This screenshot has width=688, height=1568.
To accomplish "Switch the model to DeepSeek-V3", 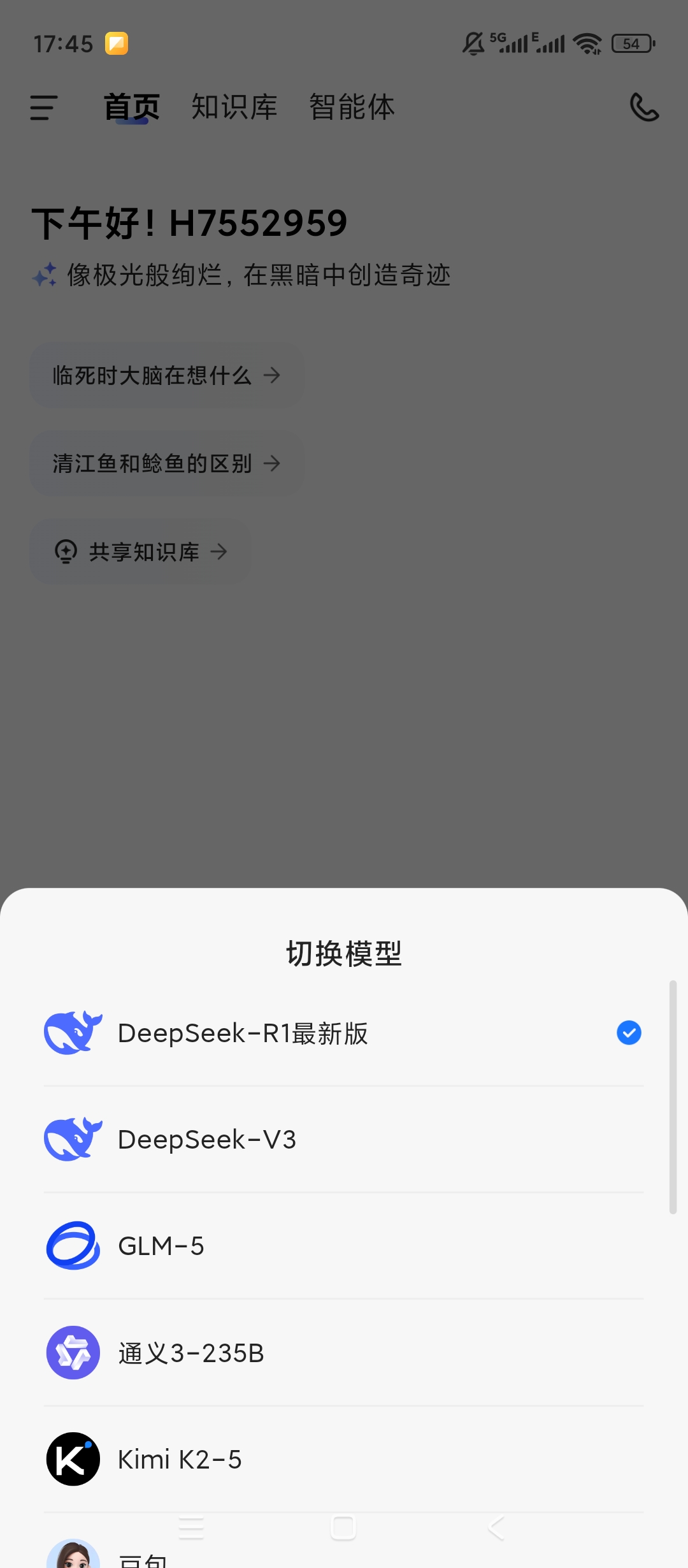I will (x=207, y=1139).
